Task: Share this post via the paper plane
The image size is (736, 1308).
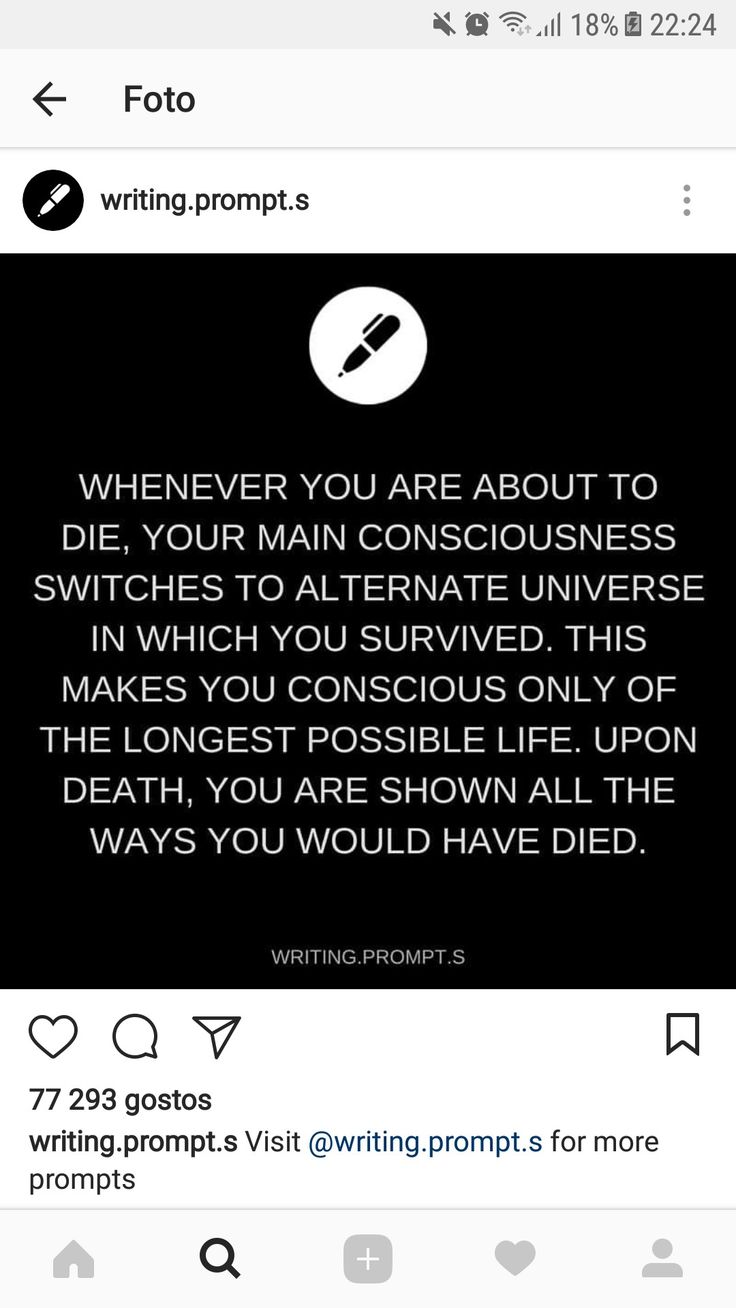Action: tap(216, 1036)
